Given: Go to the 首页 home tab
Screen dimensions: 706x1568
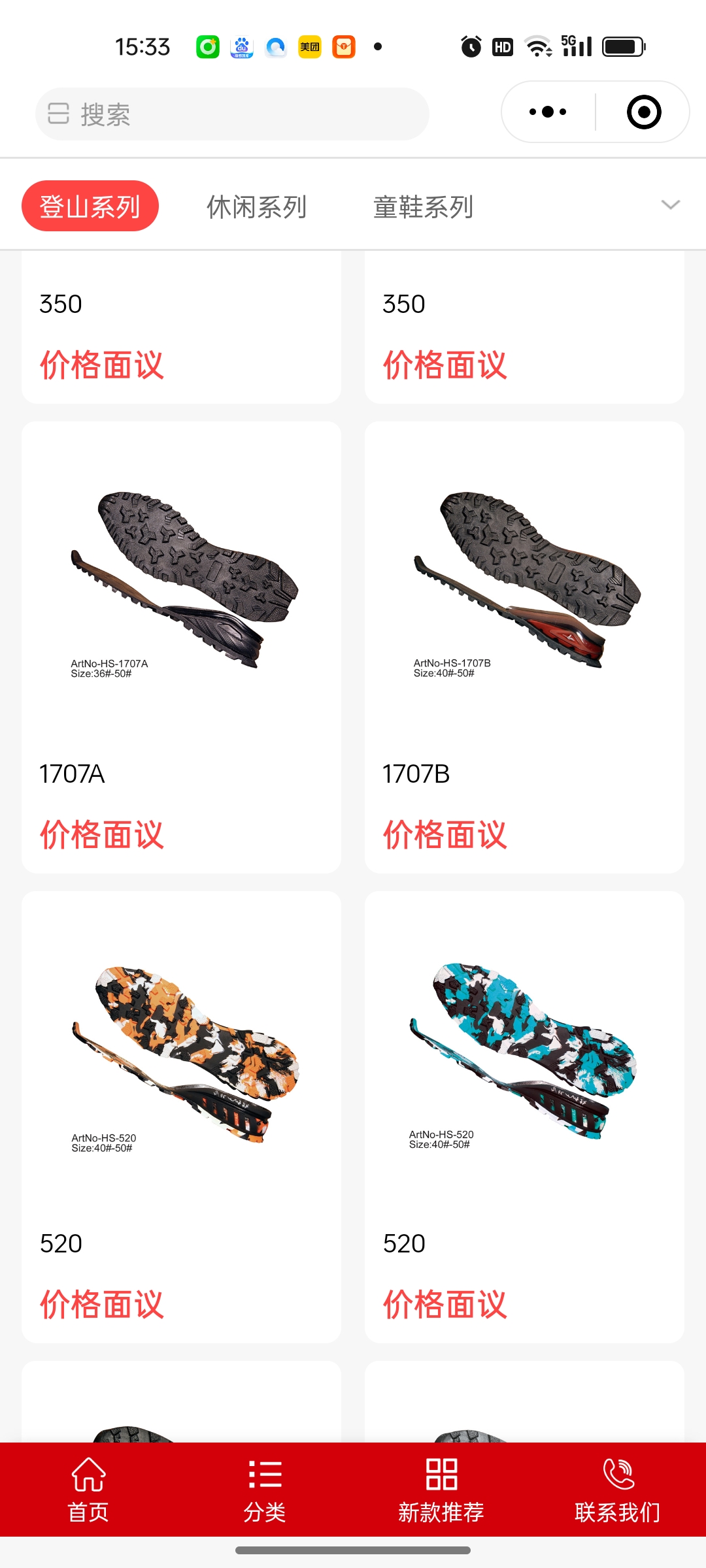Looking at the screenshot, I should [x=88, y=1490].
